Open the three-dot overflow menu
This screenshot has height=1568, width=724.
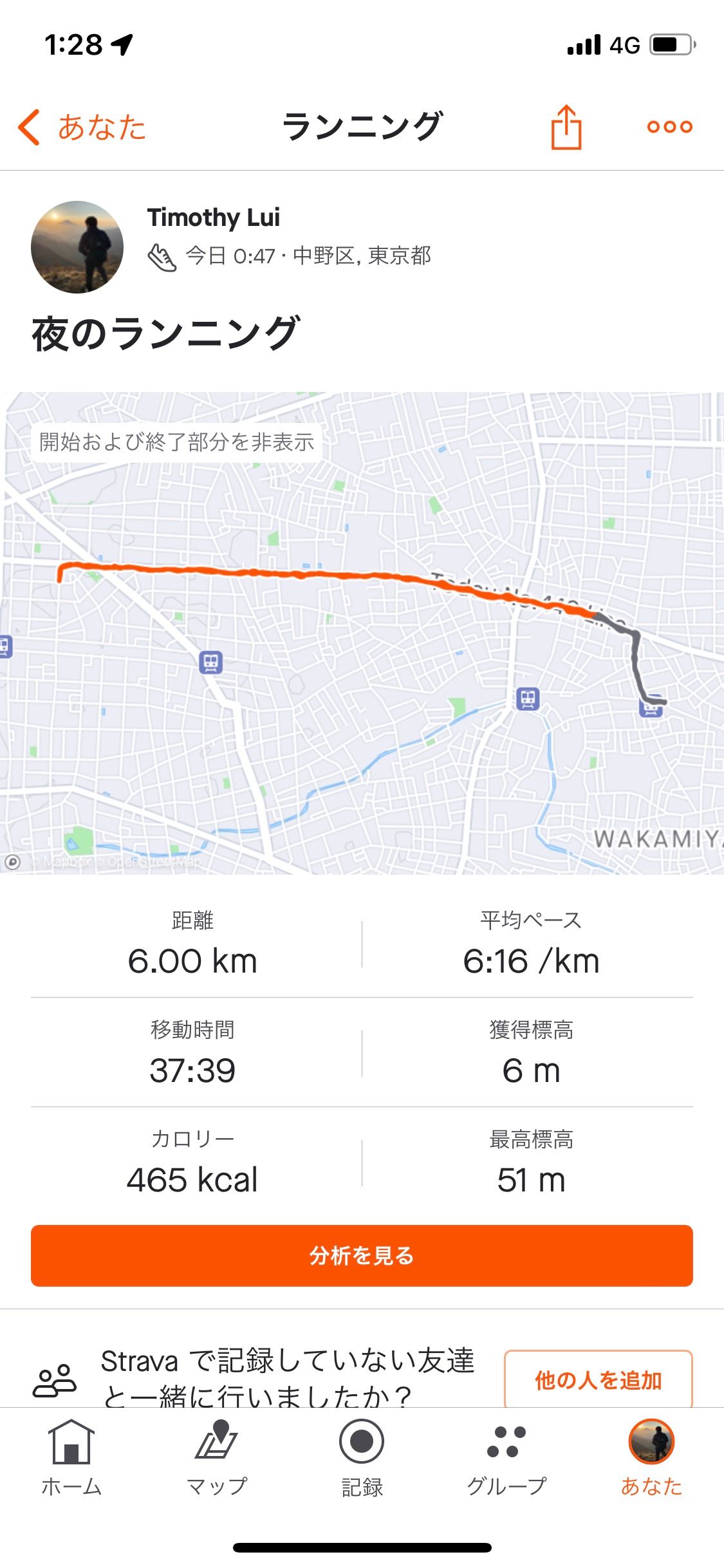[669, 127]
